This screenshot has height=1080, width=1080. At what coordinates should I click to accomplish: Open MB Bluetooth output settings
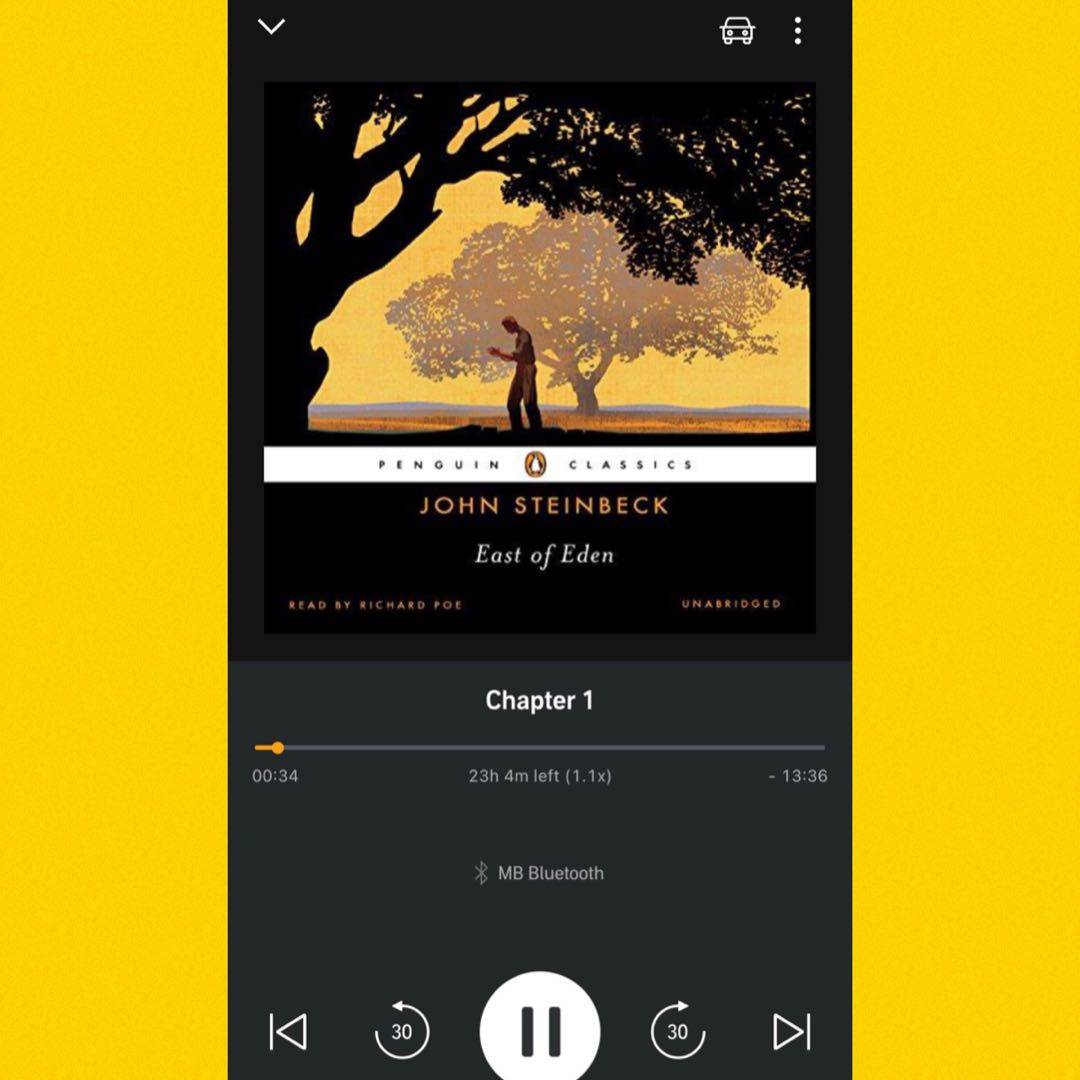tap(540, 873)
